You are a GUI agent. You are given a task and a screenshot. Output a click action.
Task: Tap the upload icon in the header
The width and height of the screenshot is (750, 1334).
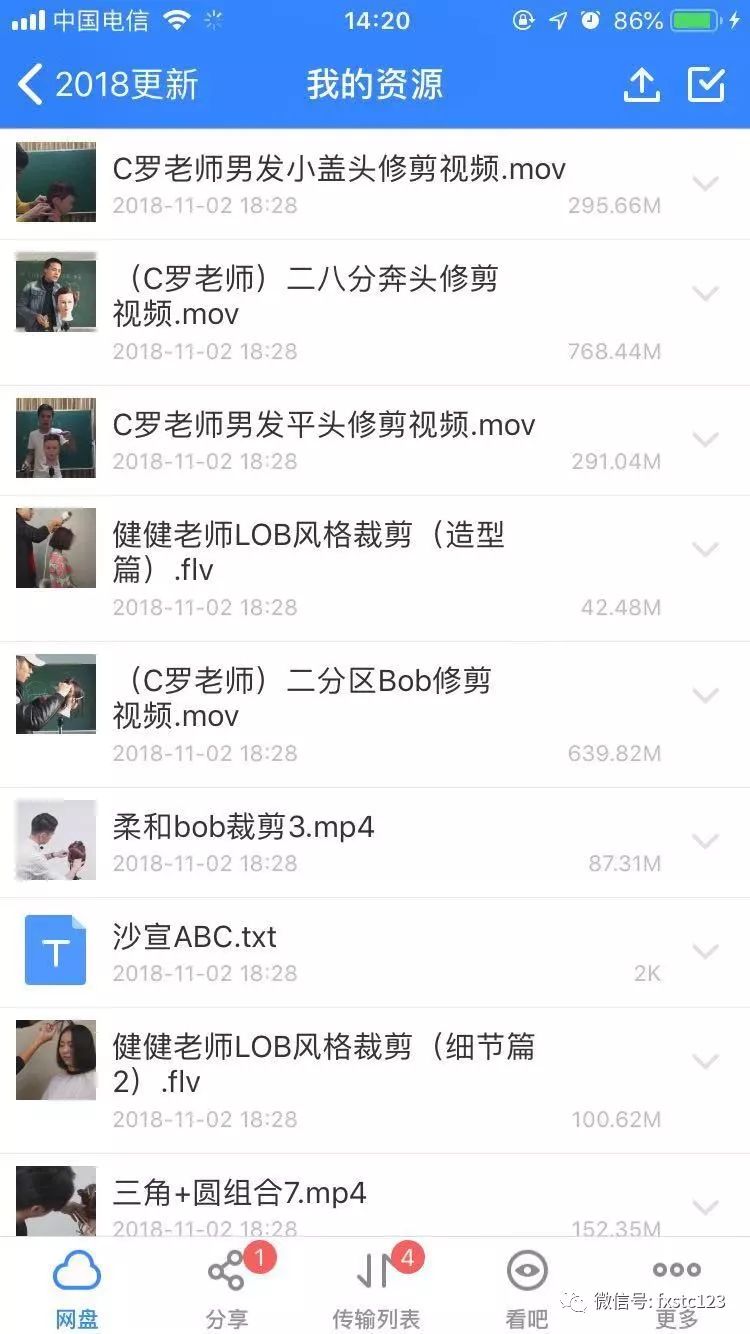click(642, 85)
